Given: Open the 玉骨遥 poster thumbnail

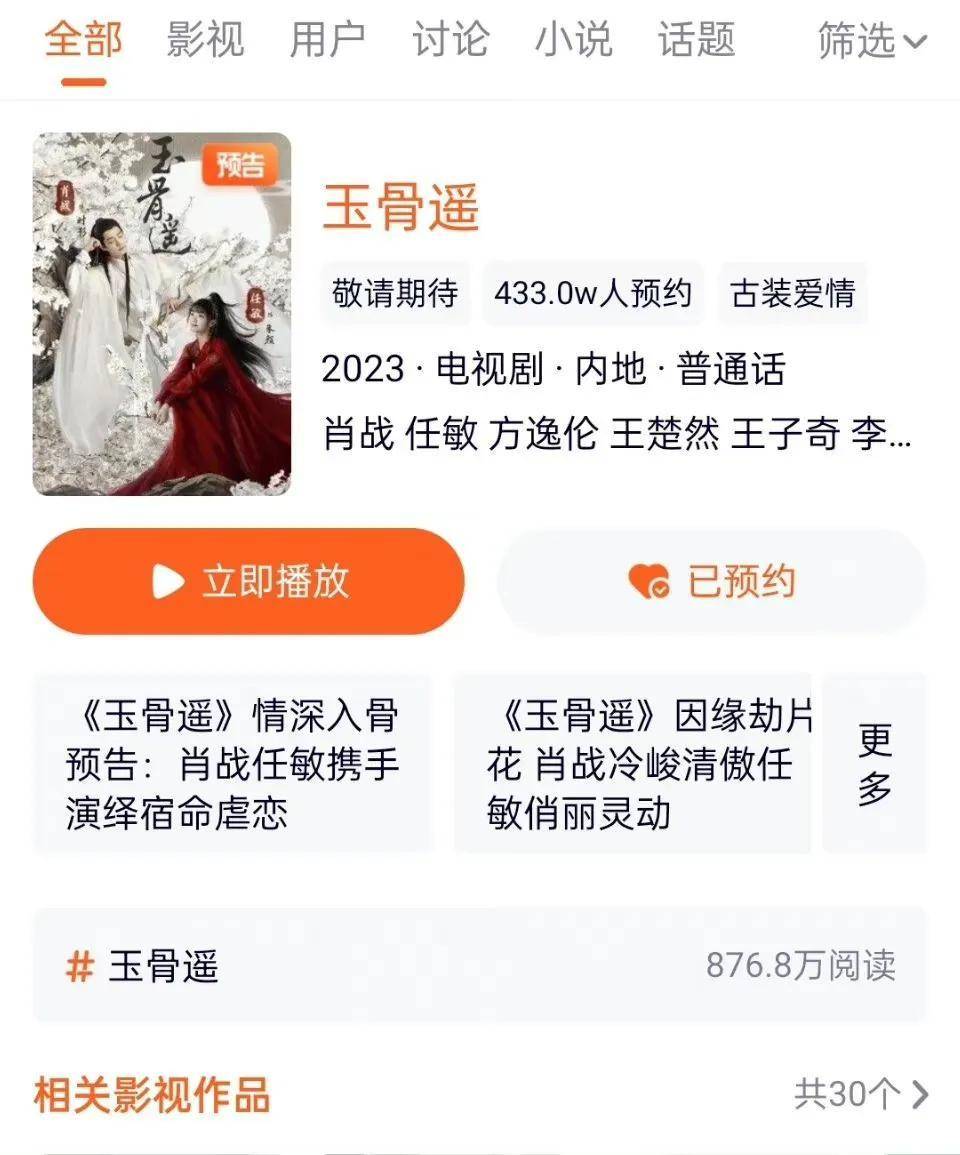Looking at the screenshot, I should pos(162,314).
